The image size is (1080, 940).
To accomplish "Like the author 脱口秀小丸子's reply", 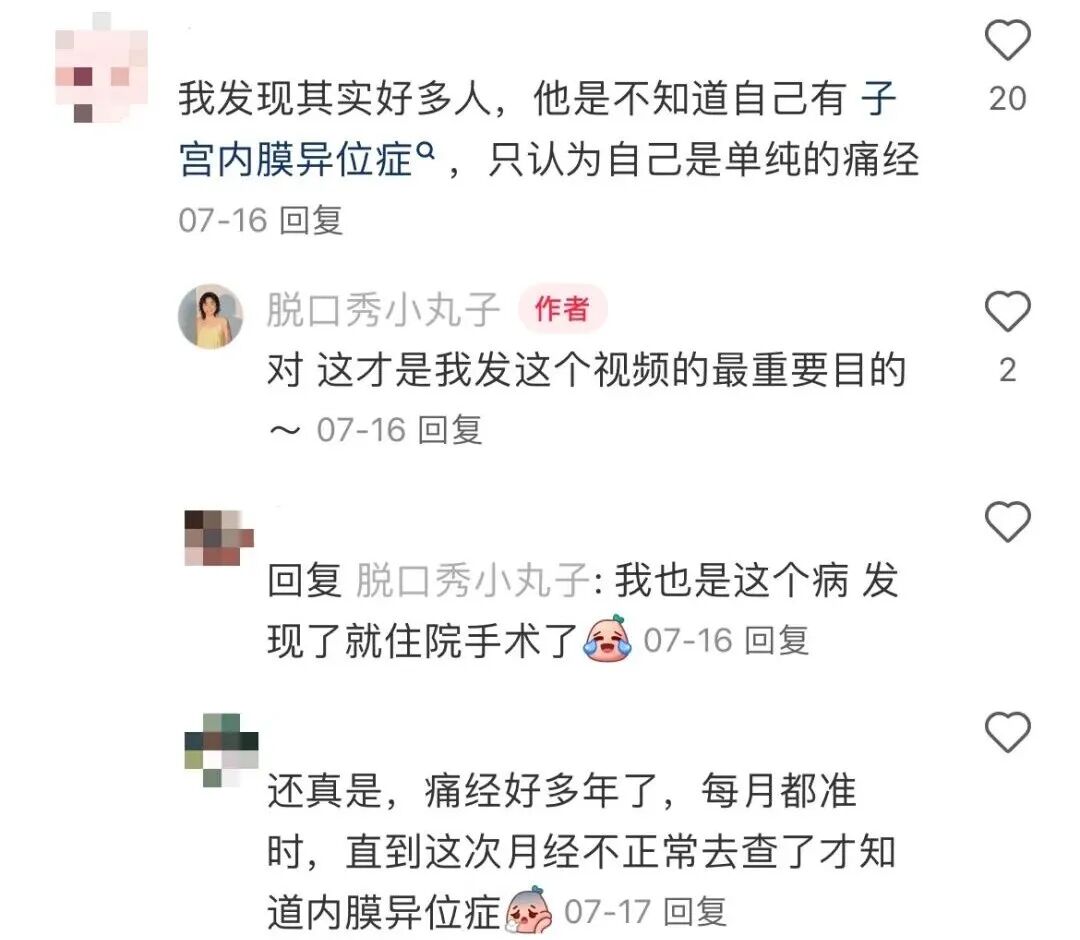I will (x=1007, y=314).
